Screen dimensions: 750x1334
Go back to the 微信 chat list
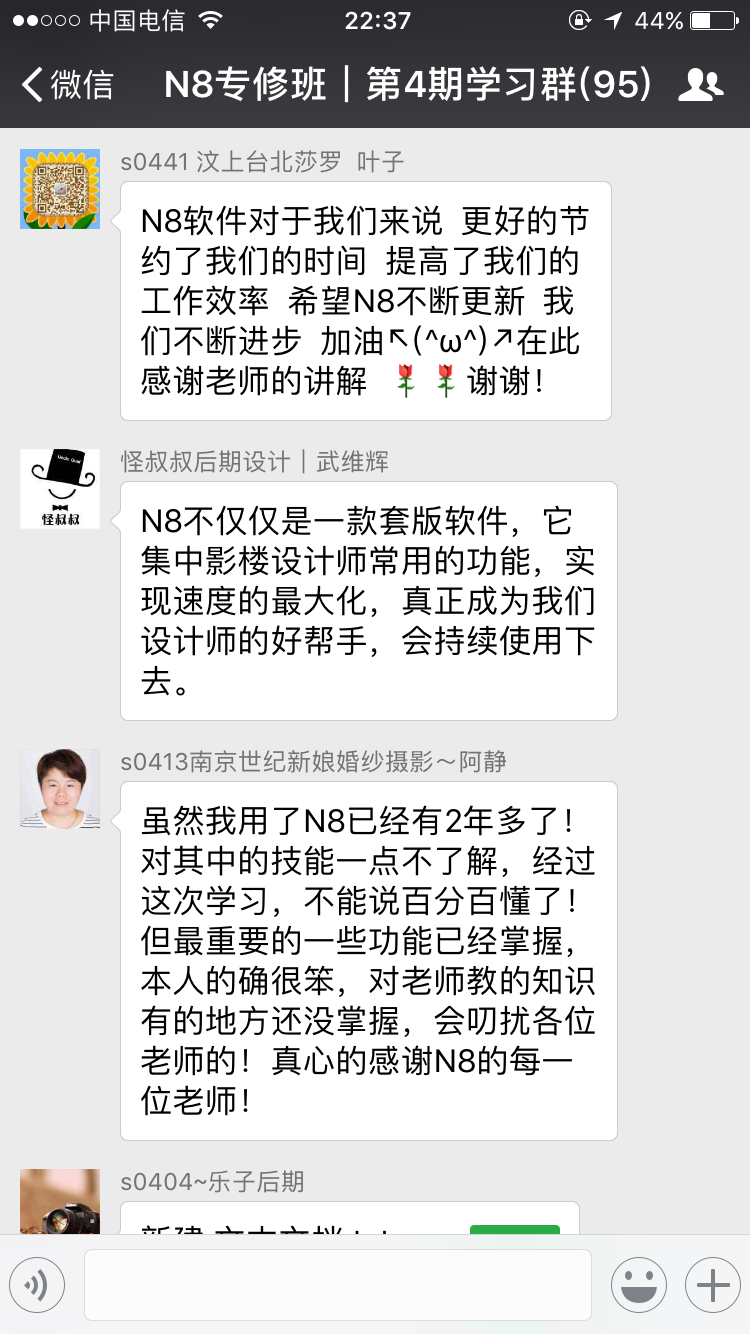click(x=66, y=85)
